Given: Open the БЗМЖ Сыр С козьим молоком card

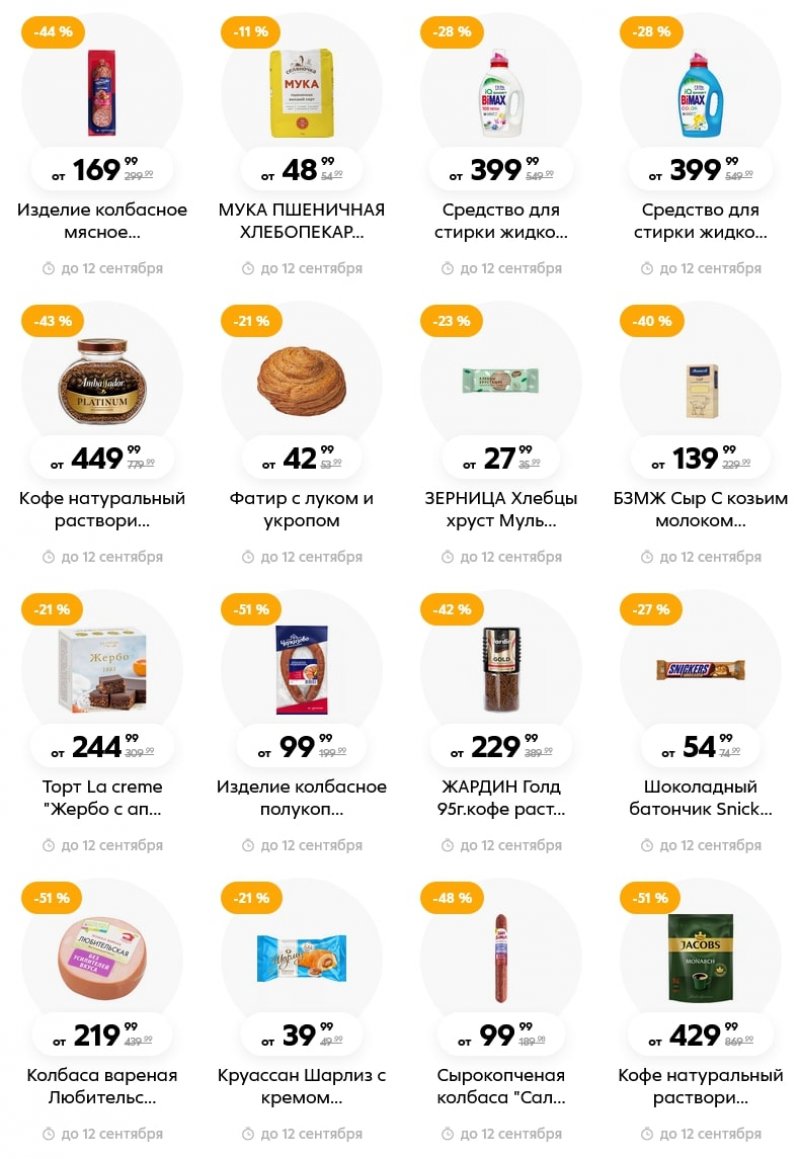Looking at the screenshot, I should point(700,383).
